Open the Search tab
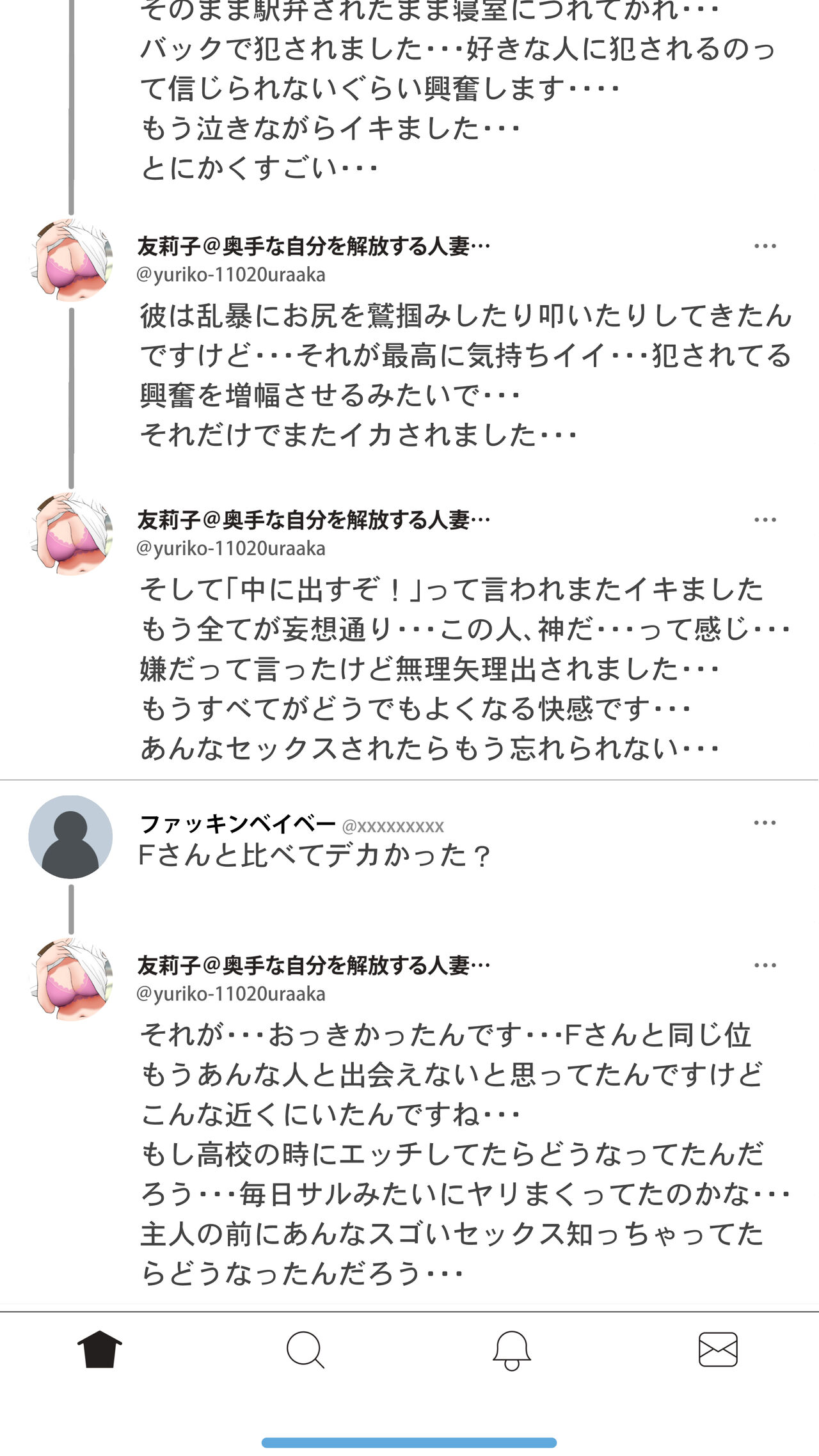819x1456 pixels. pos(305,1350)
